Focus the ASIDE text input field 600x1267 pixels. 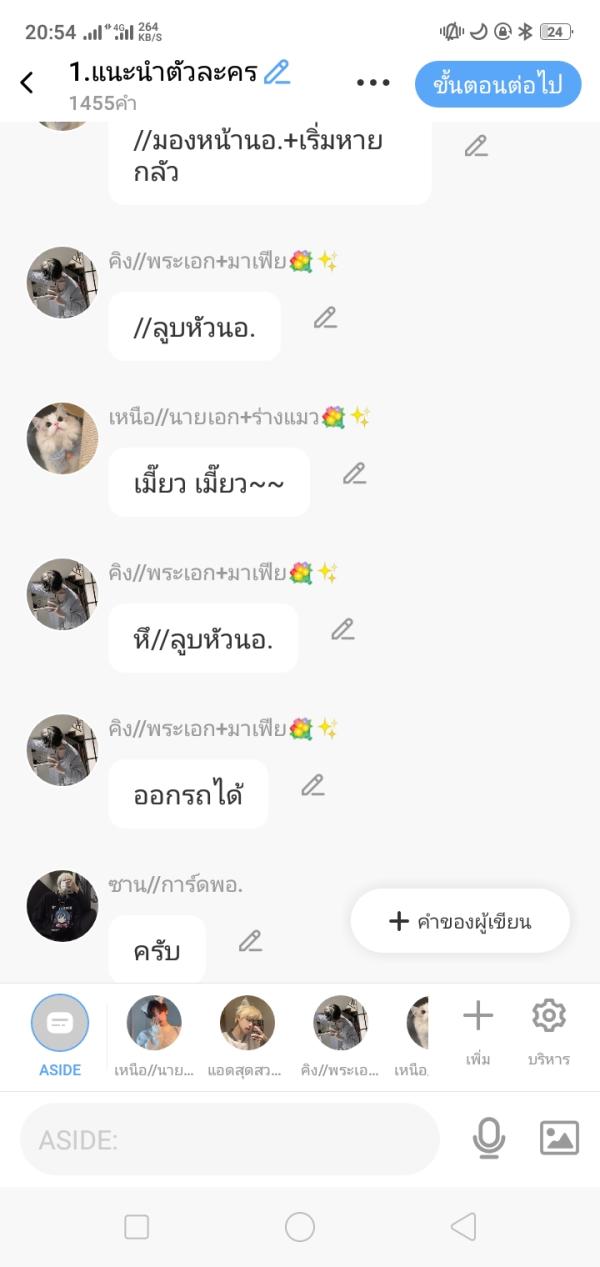coord(230,1139)
